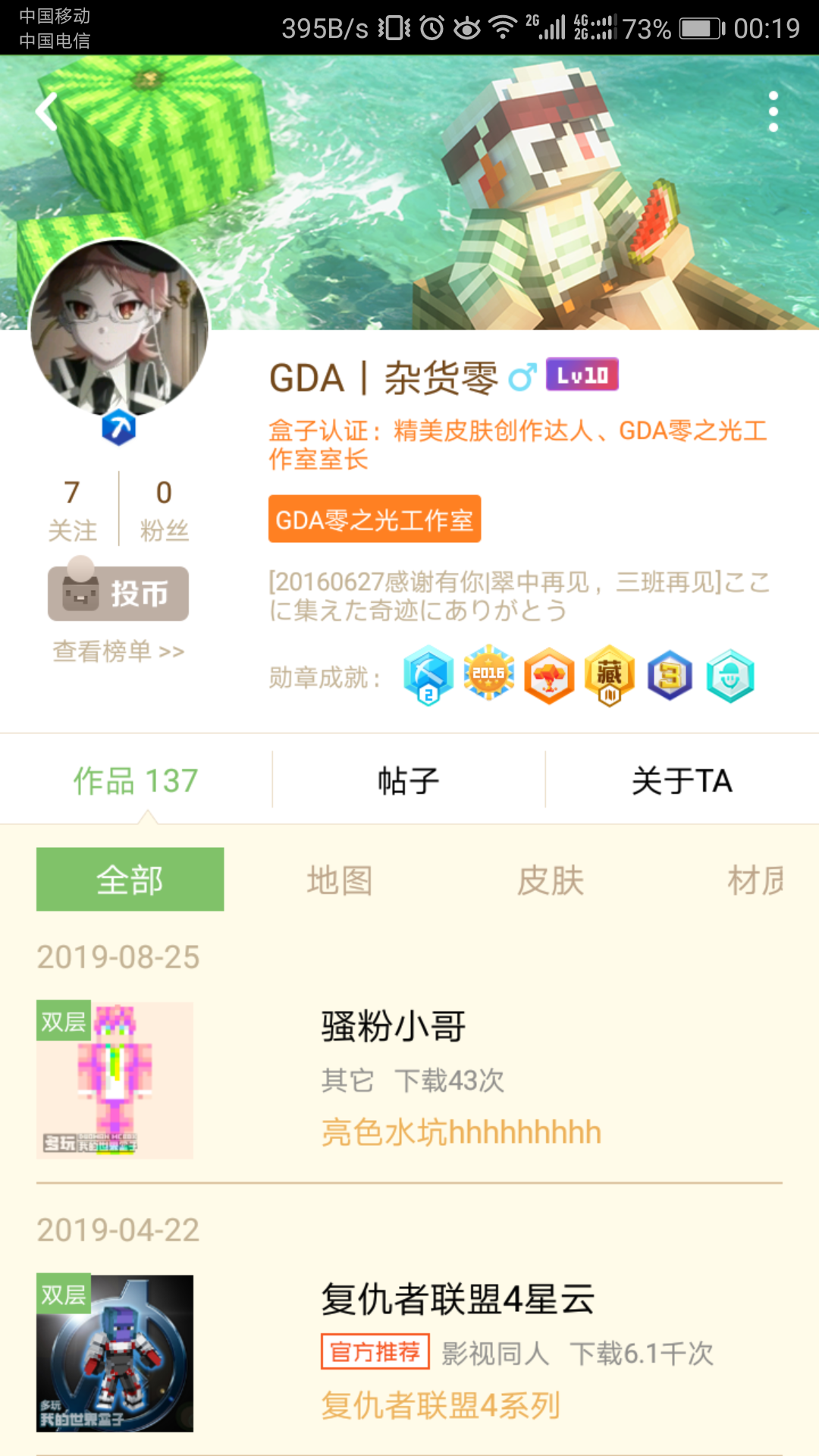View the 7 关注 following list
This screenshot has width=819, height=1456.
coord(72,510)
